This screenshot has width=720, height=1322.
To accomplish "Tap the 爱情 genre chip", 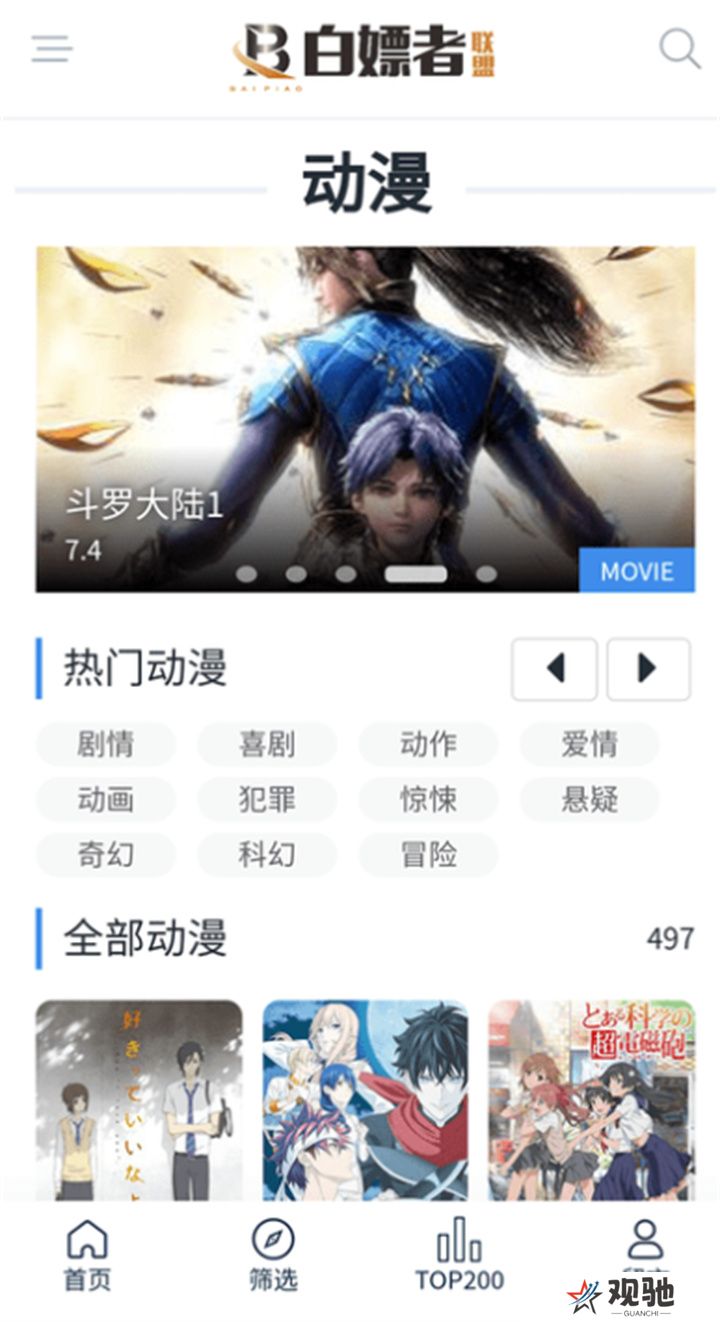I will click(x=589, y=744).
